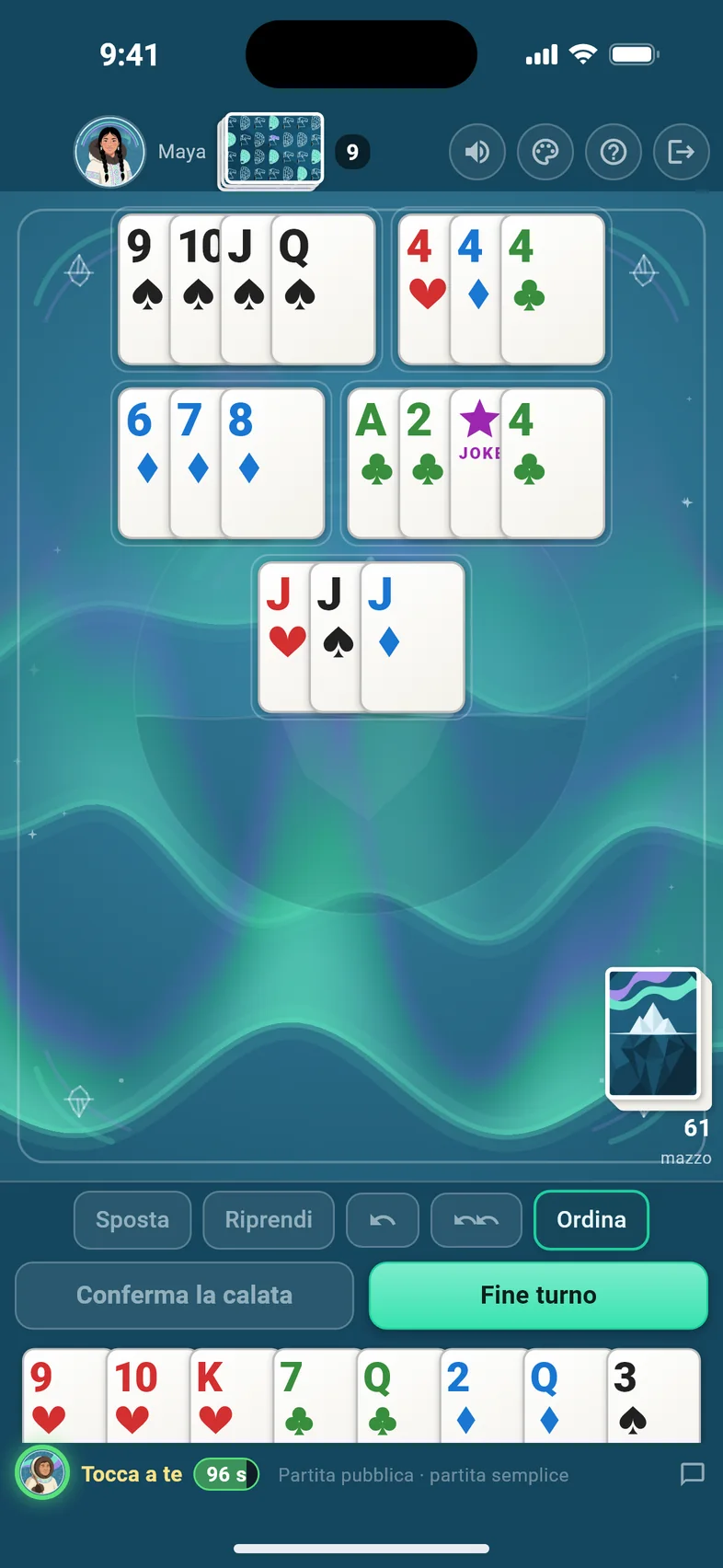Mute the game sound
723x1568 pixels.
[x=477, y=152]
